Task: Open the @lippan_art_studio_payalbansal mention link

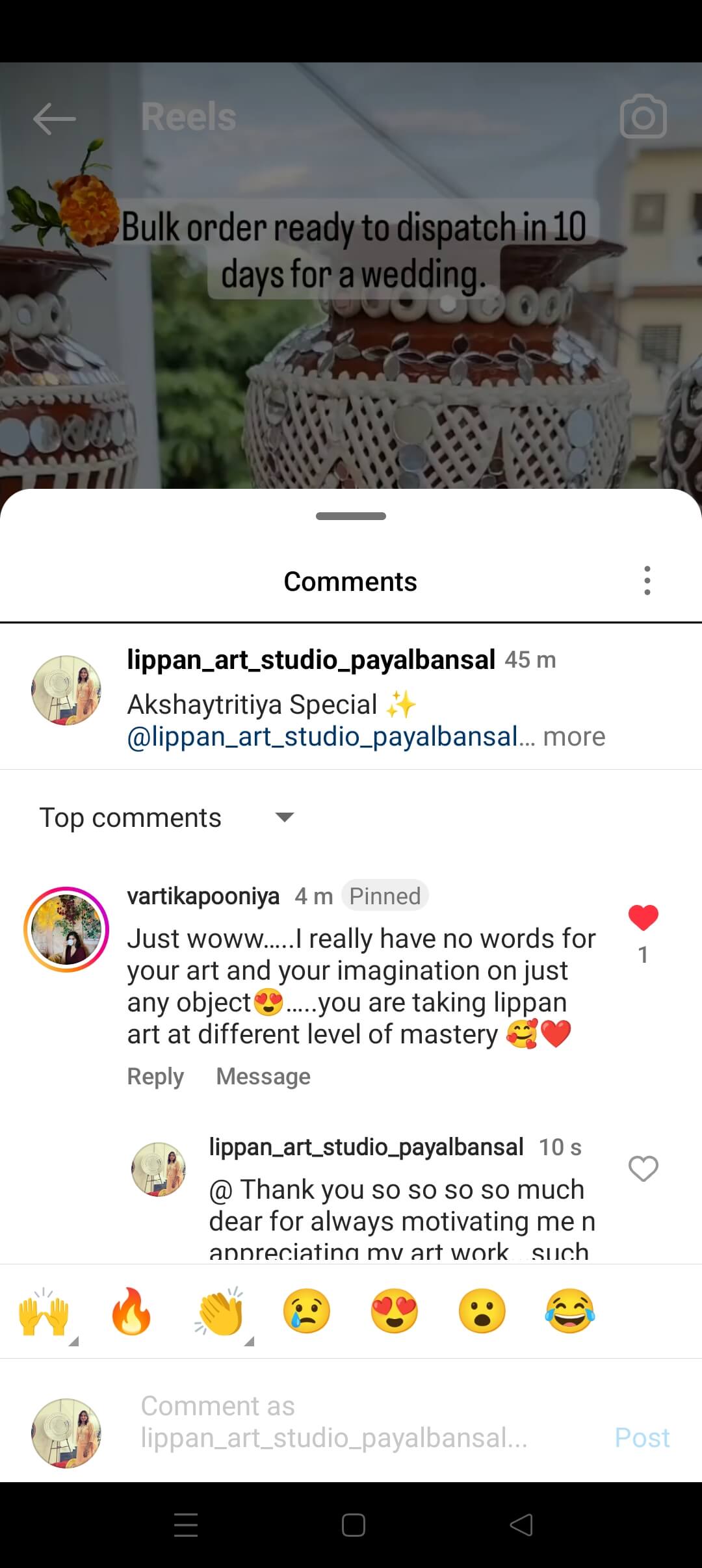Action: [x=323, y=737]
